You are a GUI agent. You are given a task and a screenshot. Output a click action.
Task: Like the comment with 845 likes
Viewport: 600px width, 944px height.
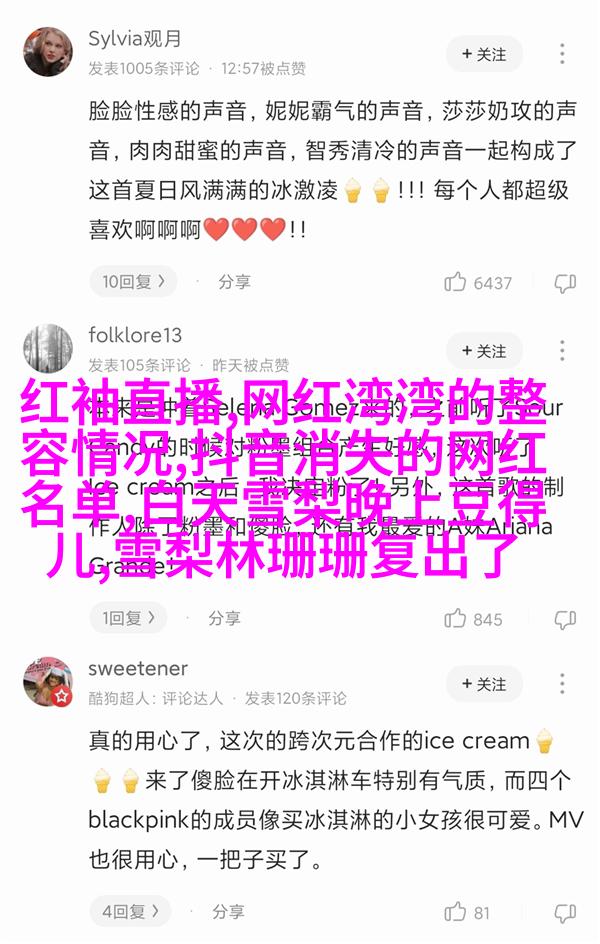tap(456, 619)
